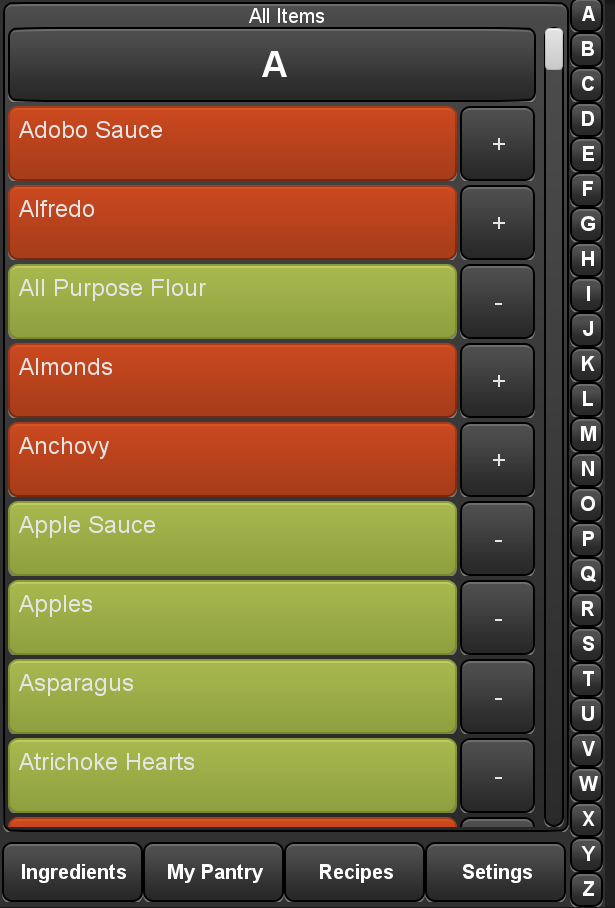Remove All Purpose Flour via its minus button

(498, 302)
